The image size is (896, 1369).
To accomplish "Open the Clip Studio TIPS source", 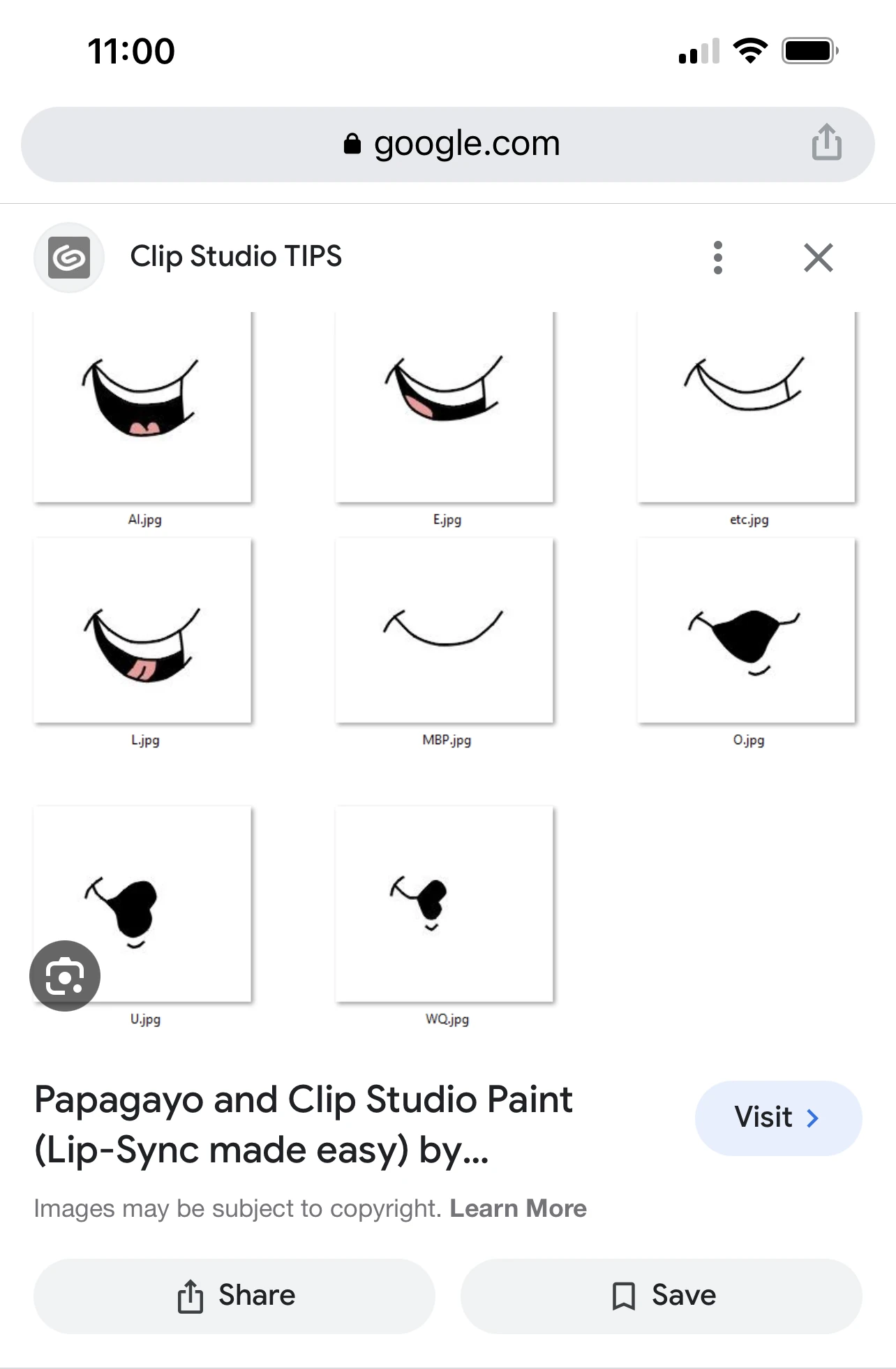I will 235,257.
